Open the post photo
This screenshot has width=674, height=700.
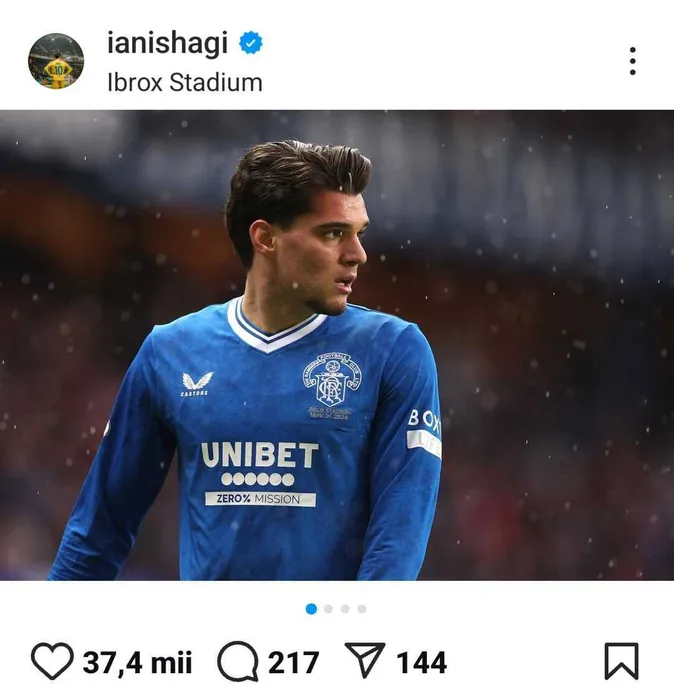[x=337, y=345]
